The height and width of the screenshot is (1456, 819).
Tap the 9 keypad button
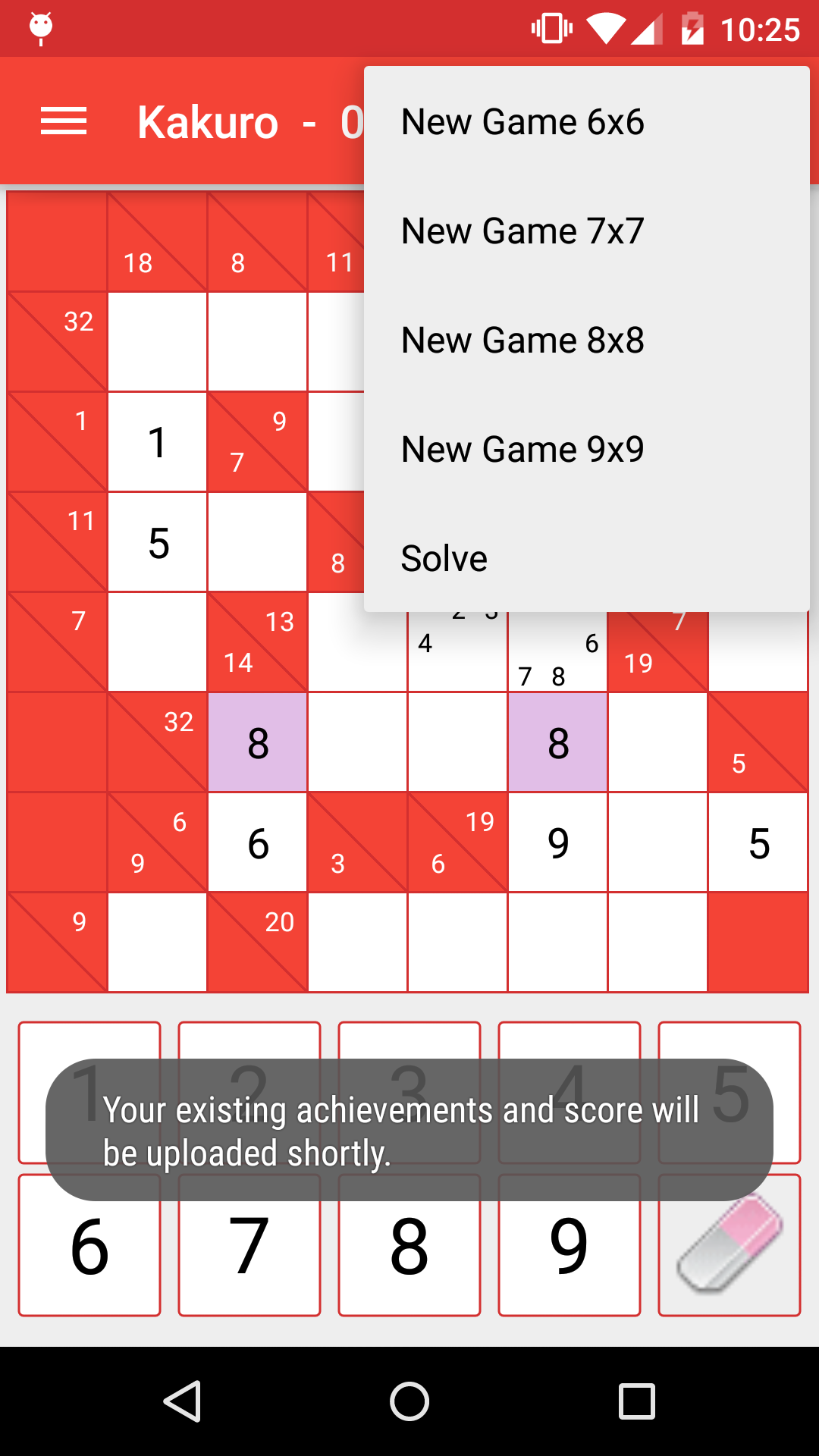pyautogui.click(x=570, y=1245)
